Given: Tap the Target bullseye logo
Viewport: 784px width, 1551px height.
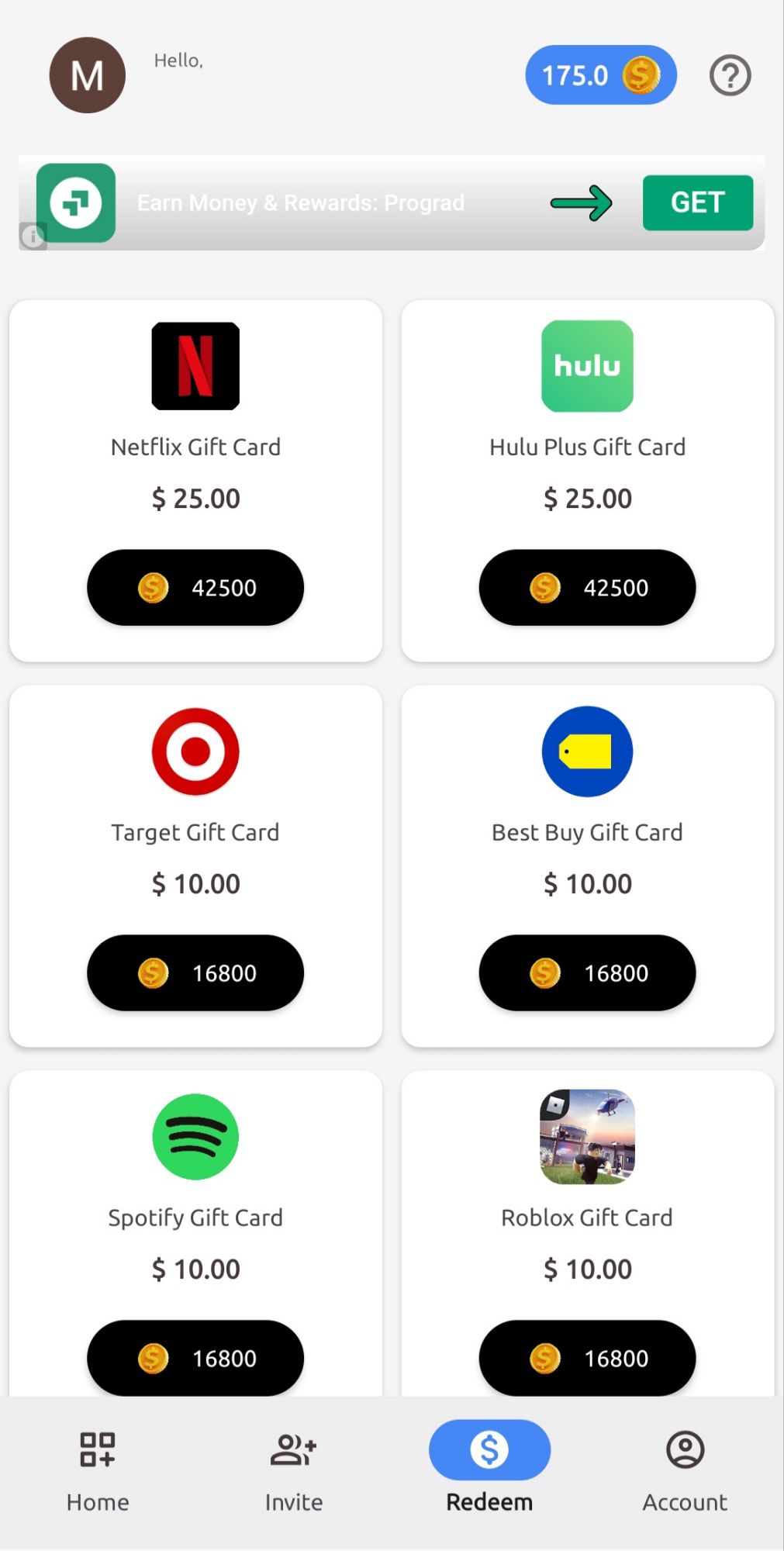Looking at the screenshot, I should click(195, 751).
